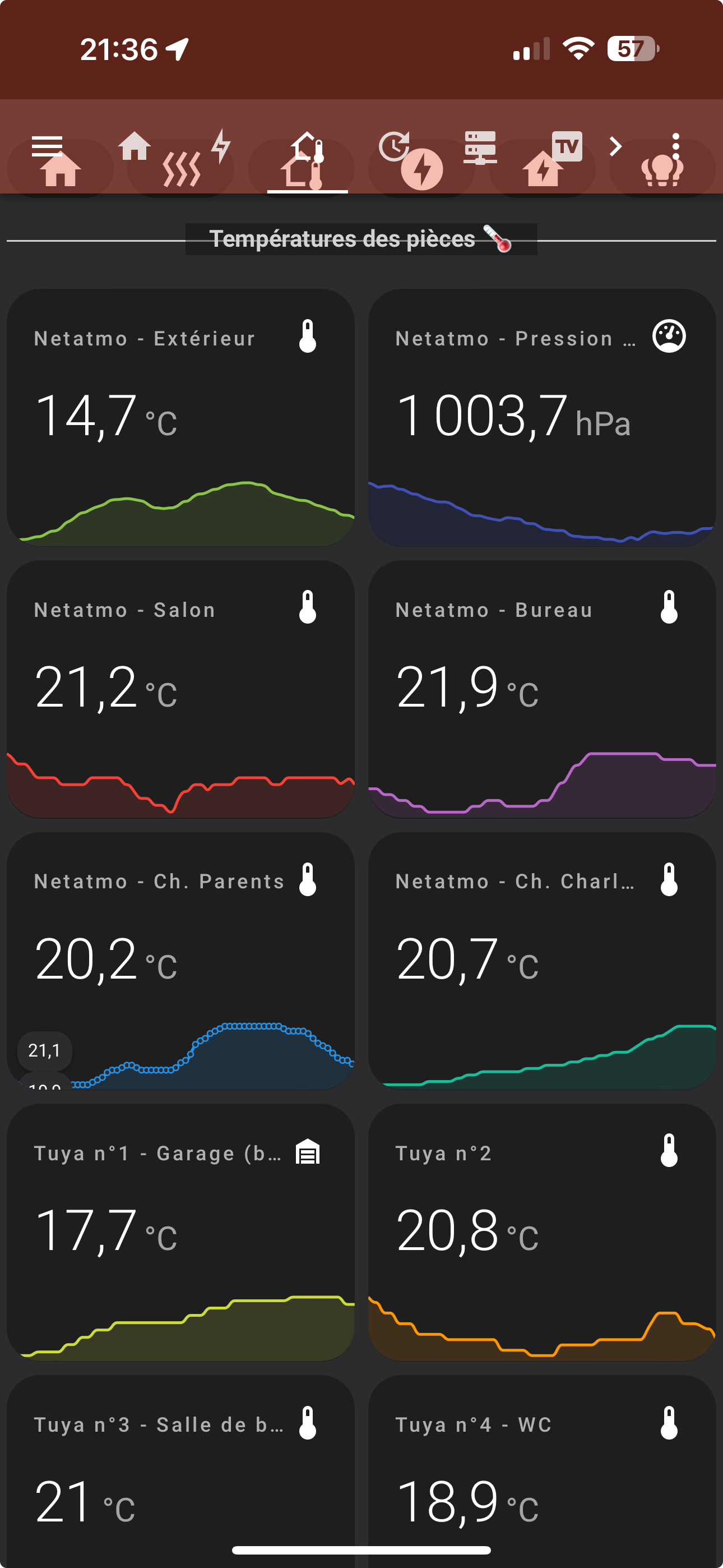Screen dimensions: 723x1568
Task: Open the Tuya n°1 - Garage card
Action: (x=180, y=1232)
